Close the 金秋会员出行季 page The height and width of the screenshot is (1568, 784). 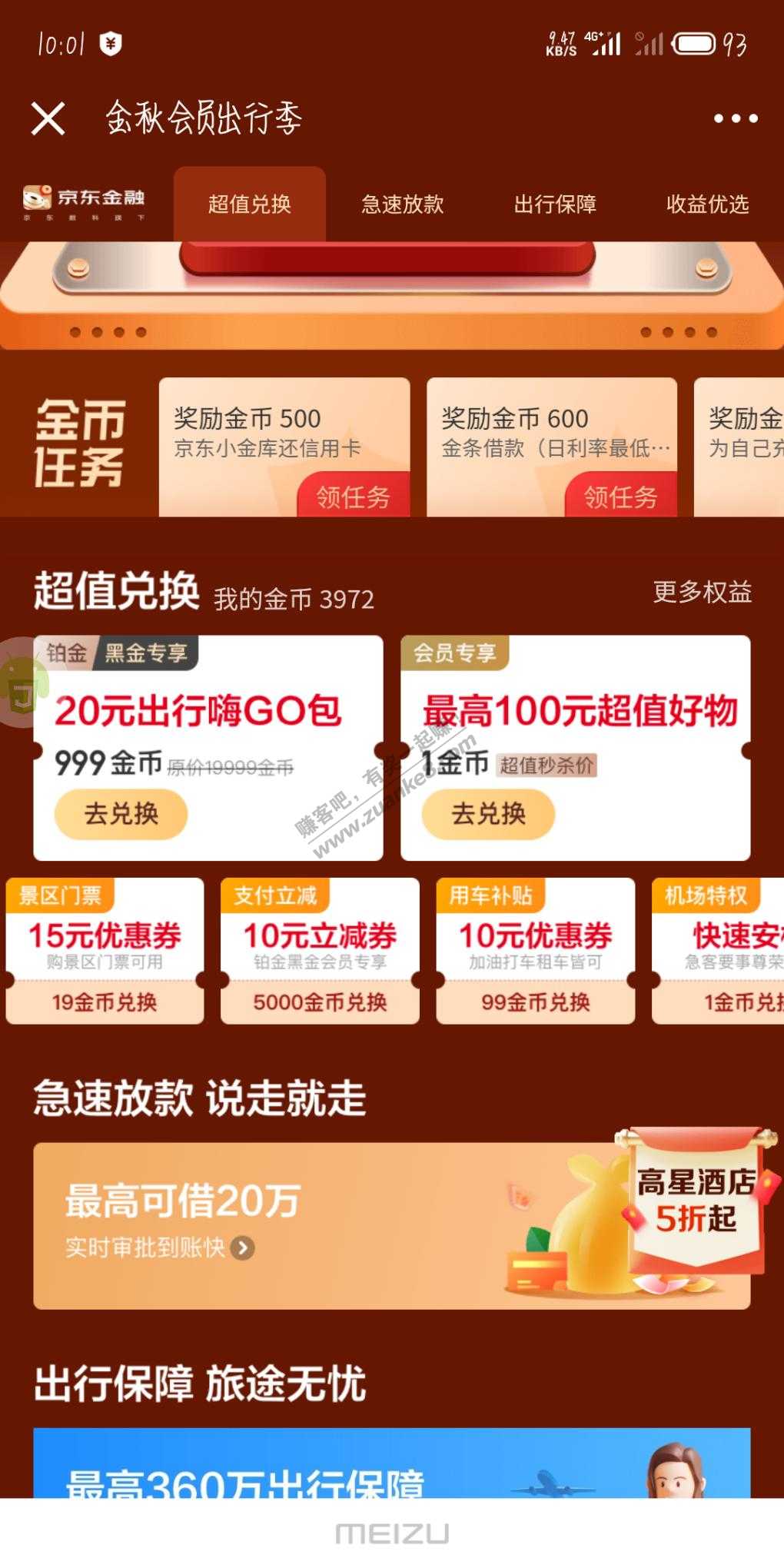[48, 119]
